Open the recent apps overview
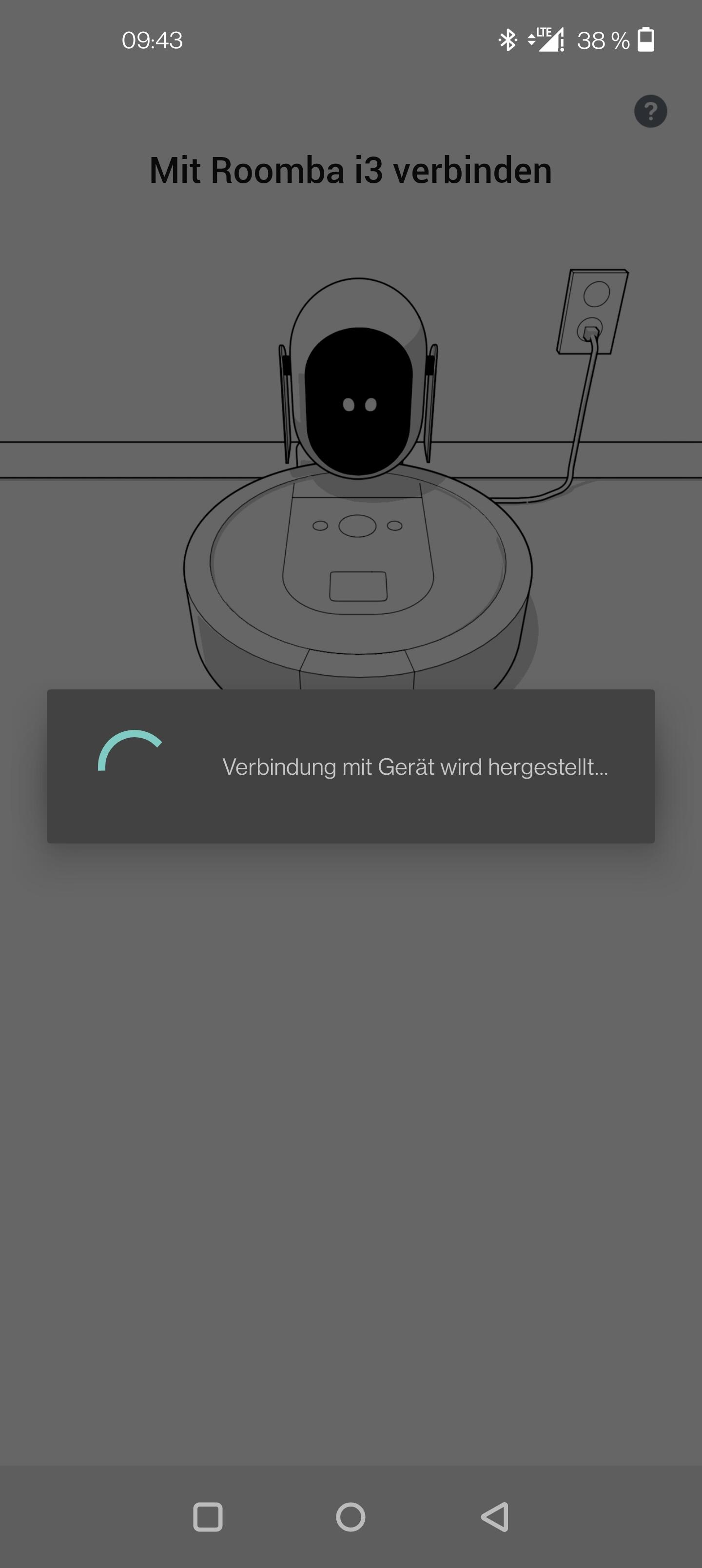This screenshot has height=1568, width=702. pos(208,1516)
